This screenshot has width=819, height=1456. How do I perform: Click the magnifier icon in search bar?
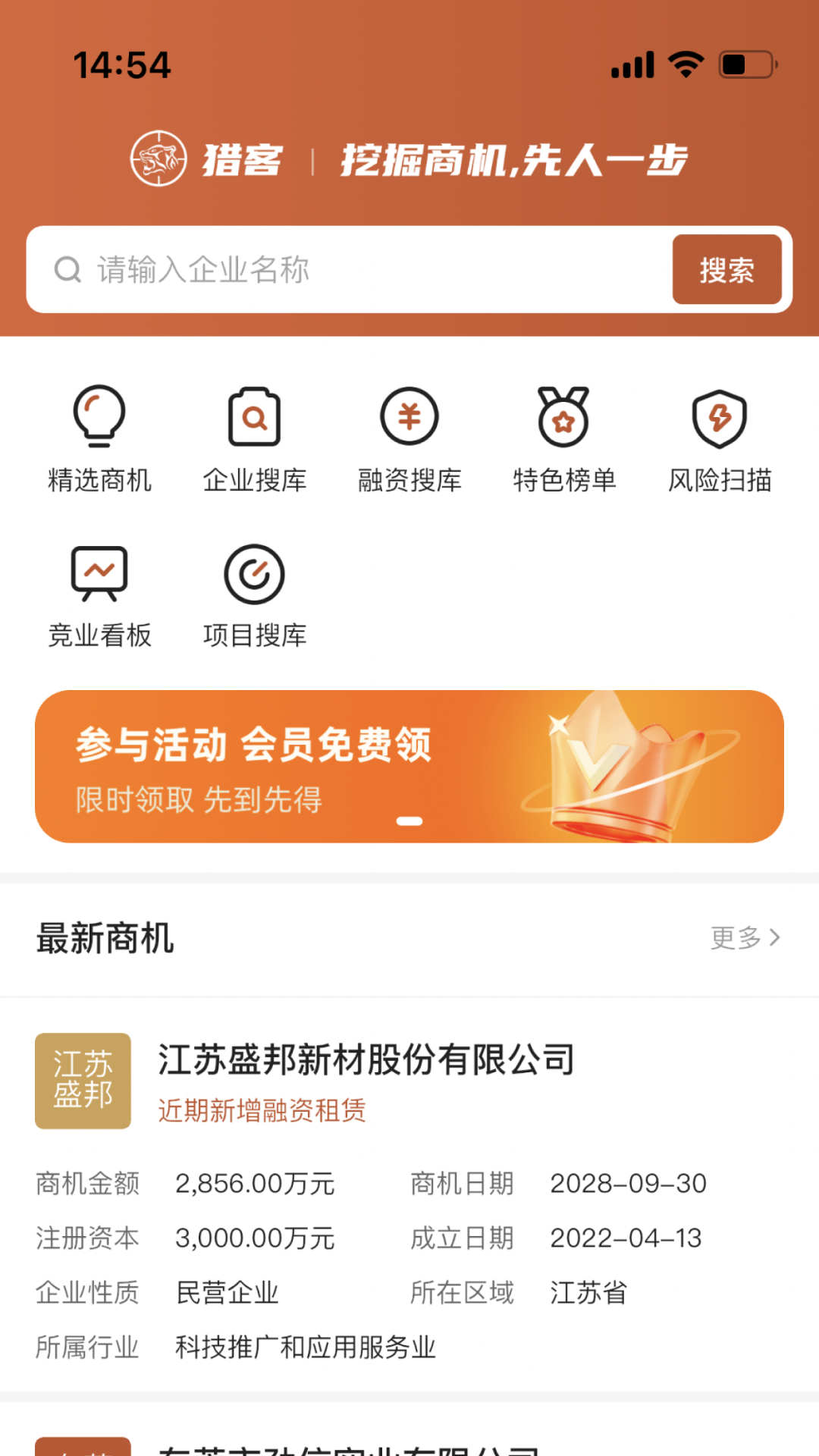(x=69, y=269)
